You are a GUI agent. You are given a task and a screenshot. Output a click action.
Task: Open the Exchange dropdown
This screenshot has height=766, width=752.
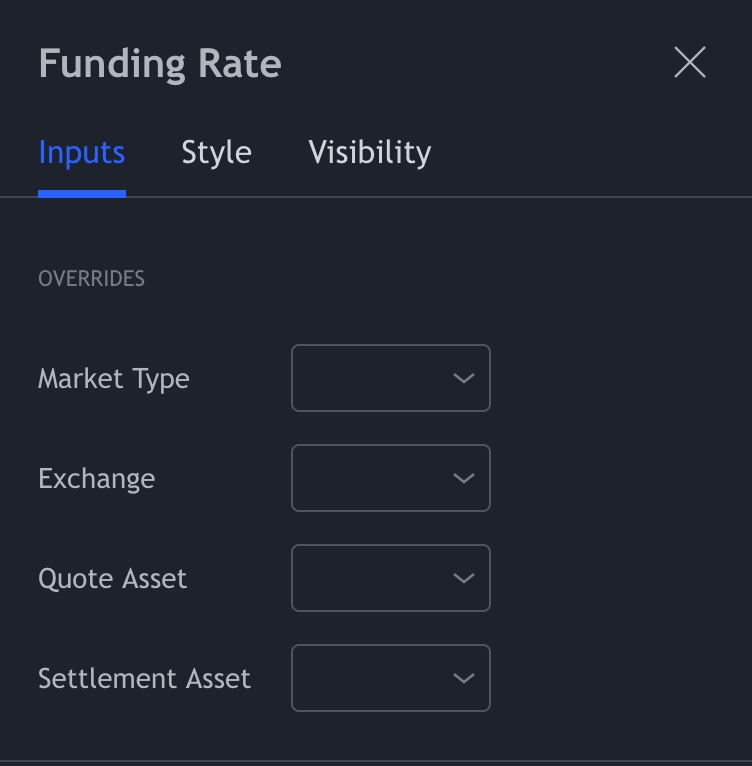391,478
